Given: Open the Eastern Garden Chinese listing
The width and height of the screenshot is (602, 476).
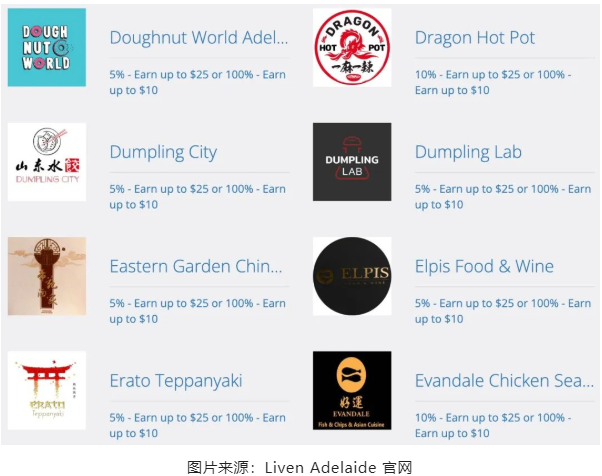Looking at the screenshot, I should (195, 267).
